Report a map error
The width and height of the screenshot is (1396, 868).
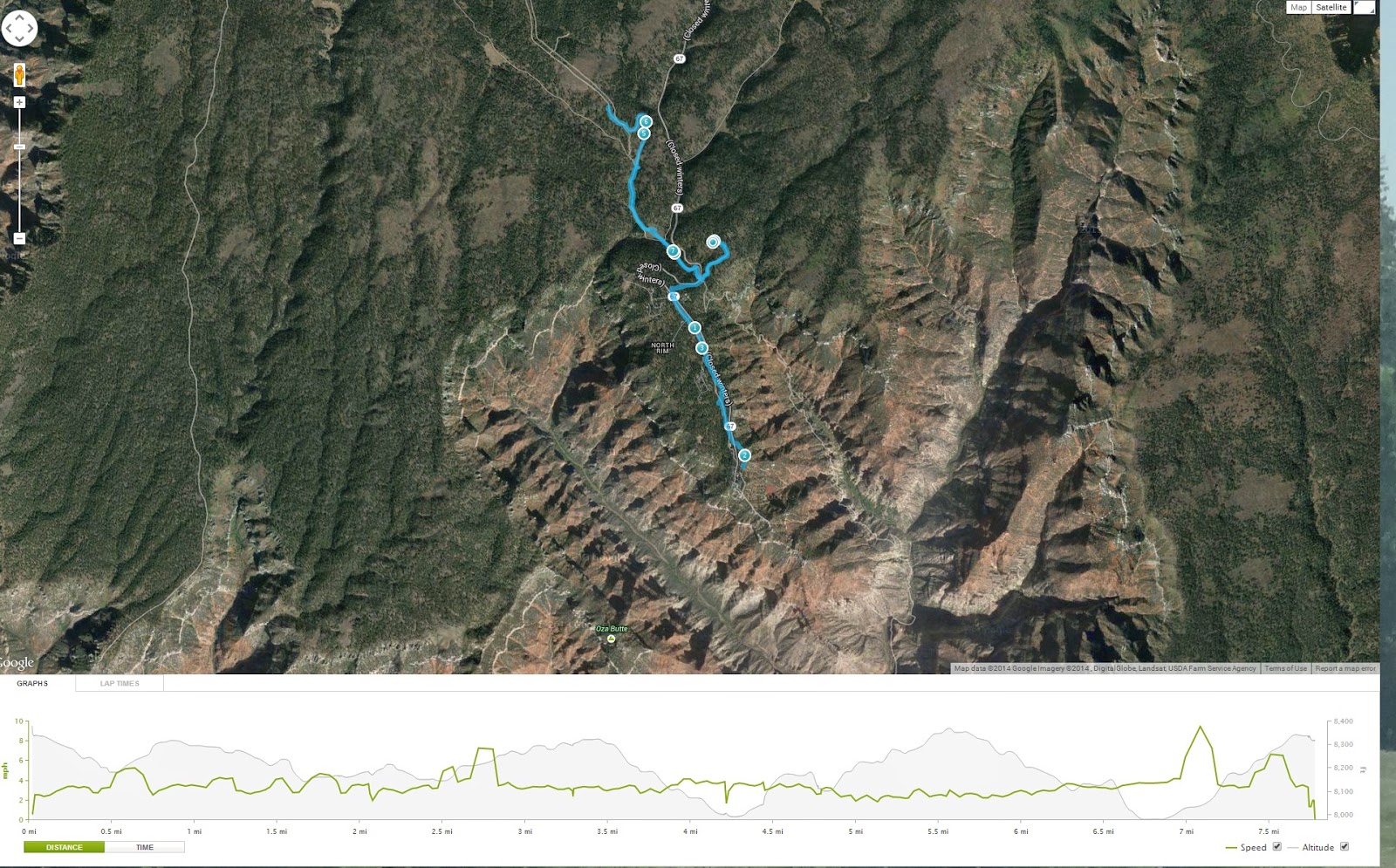coord(1345,668)
